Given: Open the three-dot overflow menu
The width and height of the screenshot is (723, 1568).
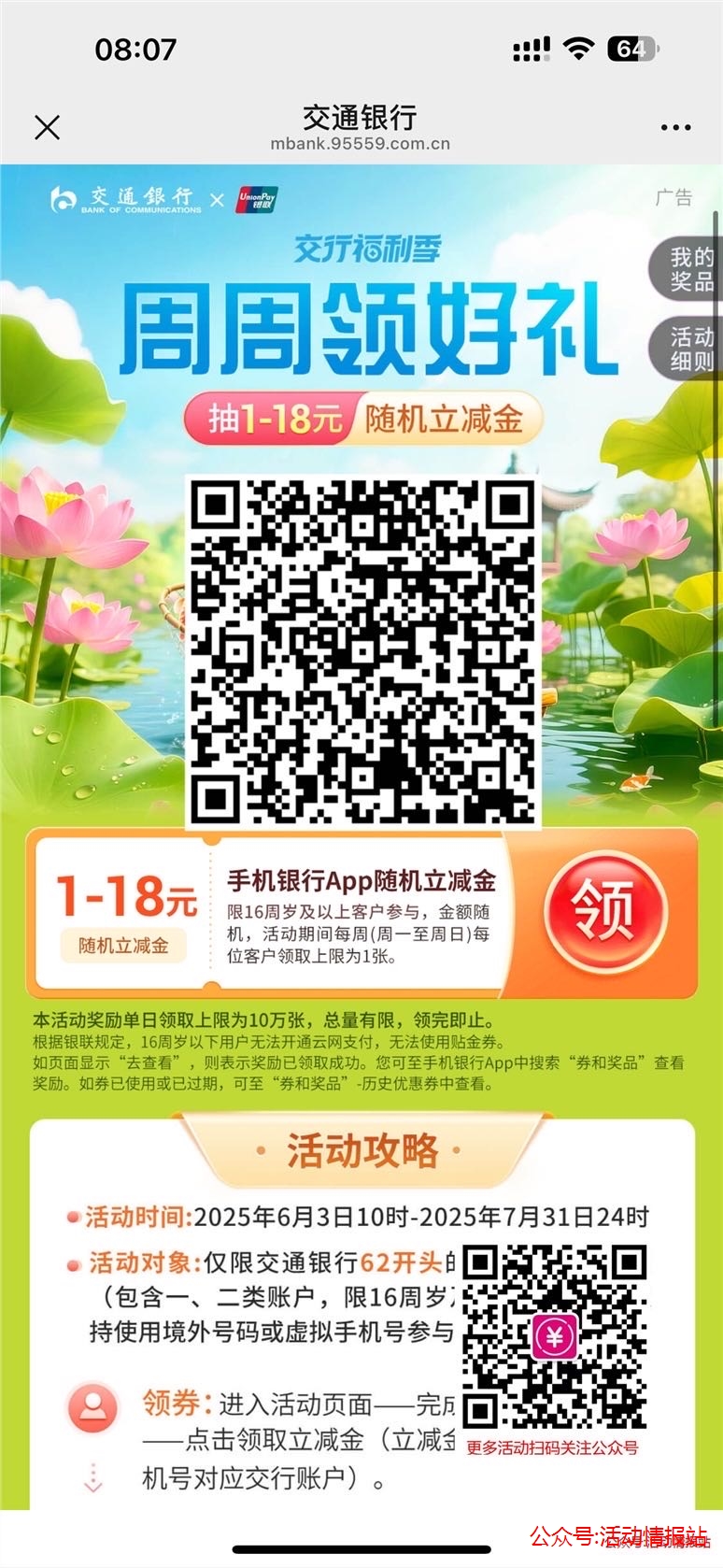Looking at the screenshot, I should [x=674, y=128].
